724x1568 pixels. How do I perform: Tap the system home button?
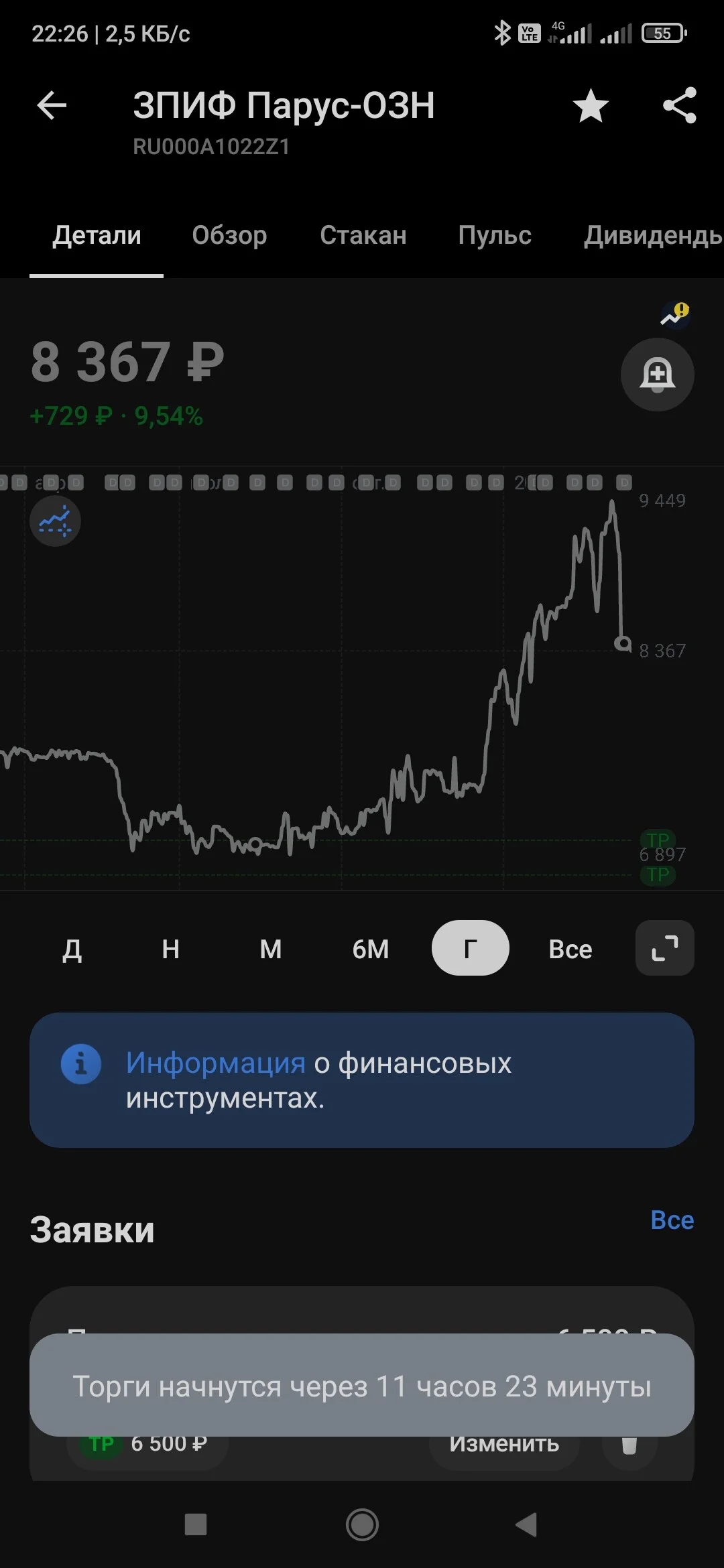[362, 1524]
